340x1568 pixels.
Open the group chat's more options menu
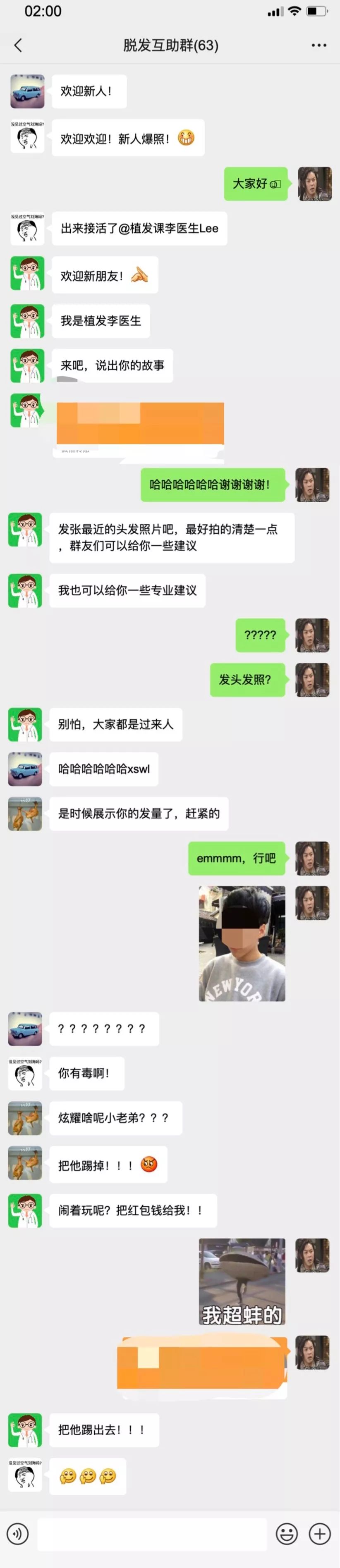coord(318,45)
